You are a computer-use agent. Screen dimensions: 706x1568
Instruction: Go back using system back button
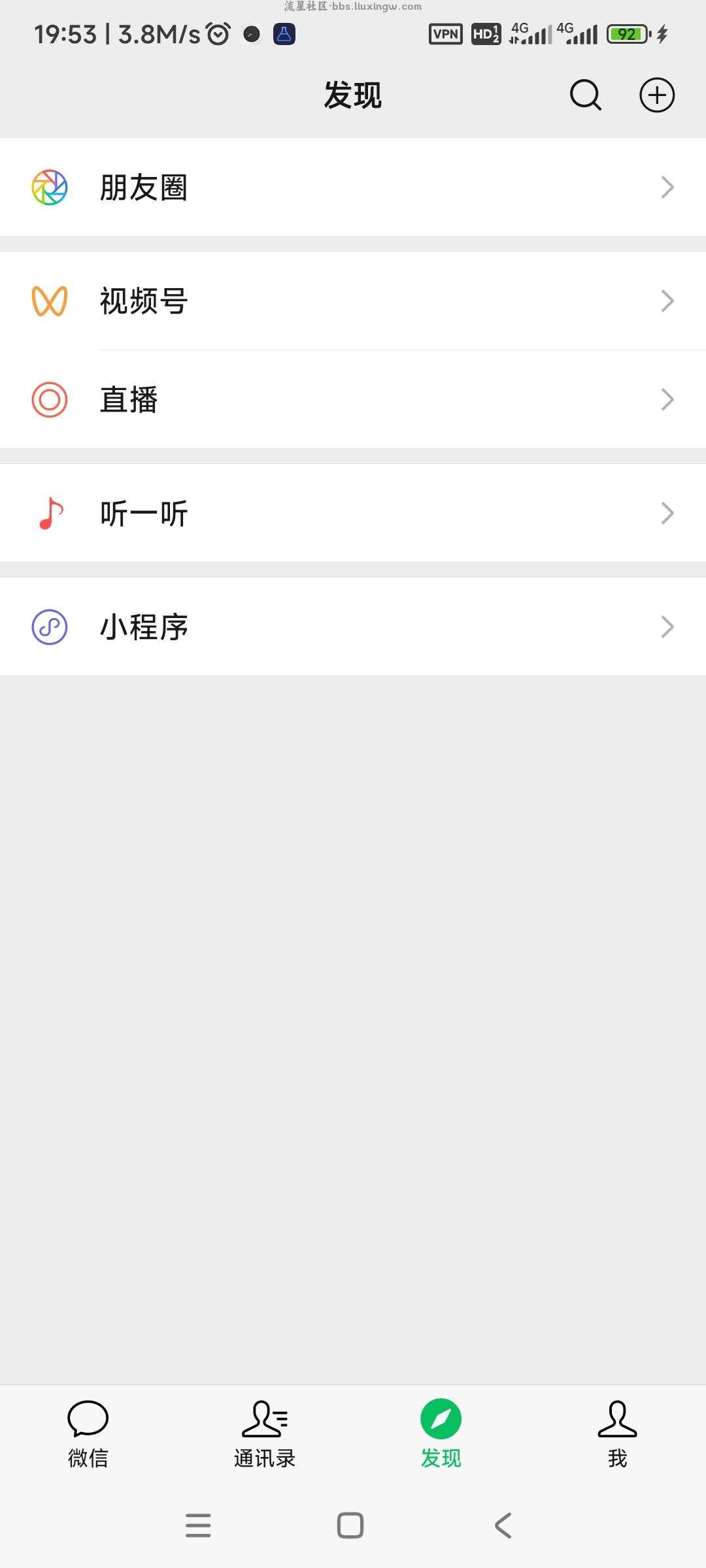[503, 1526]
